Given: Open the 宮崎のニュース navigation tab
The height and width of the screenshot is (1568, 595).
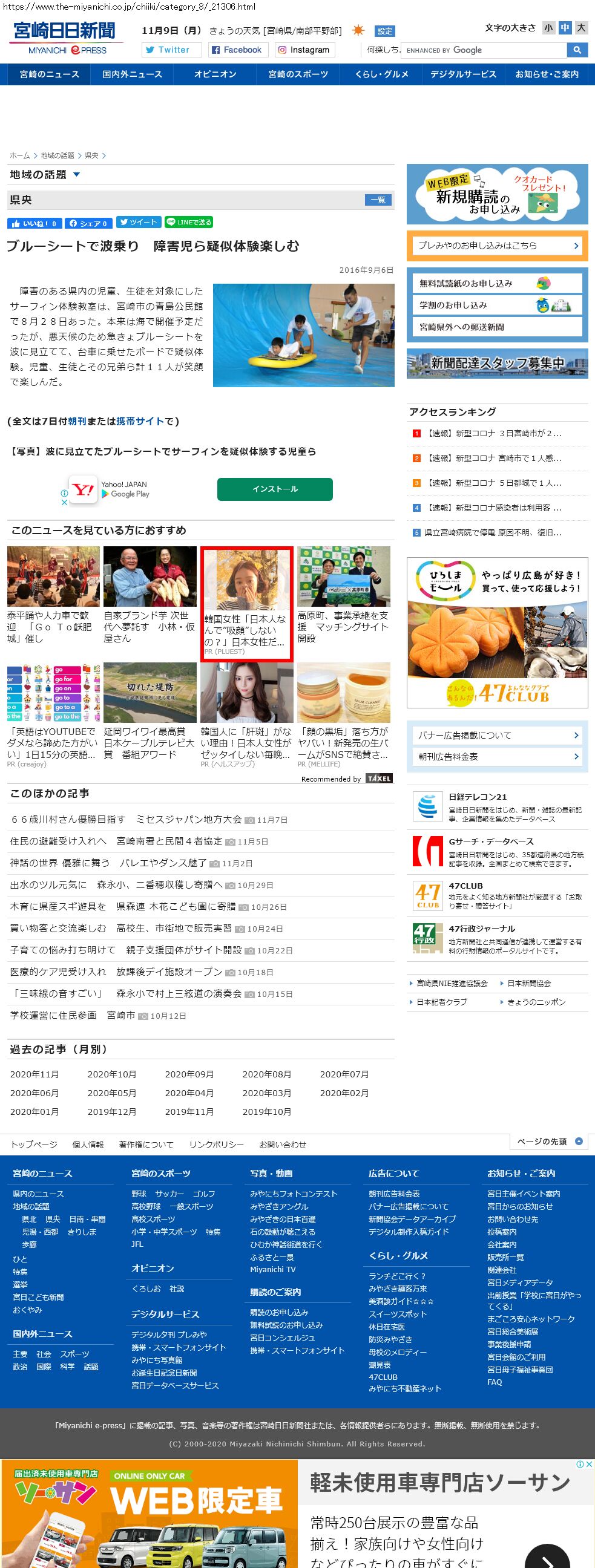Looking at the screenshot, I should coord(49,74).
